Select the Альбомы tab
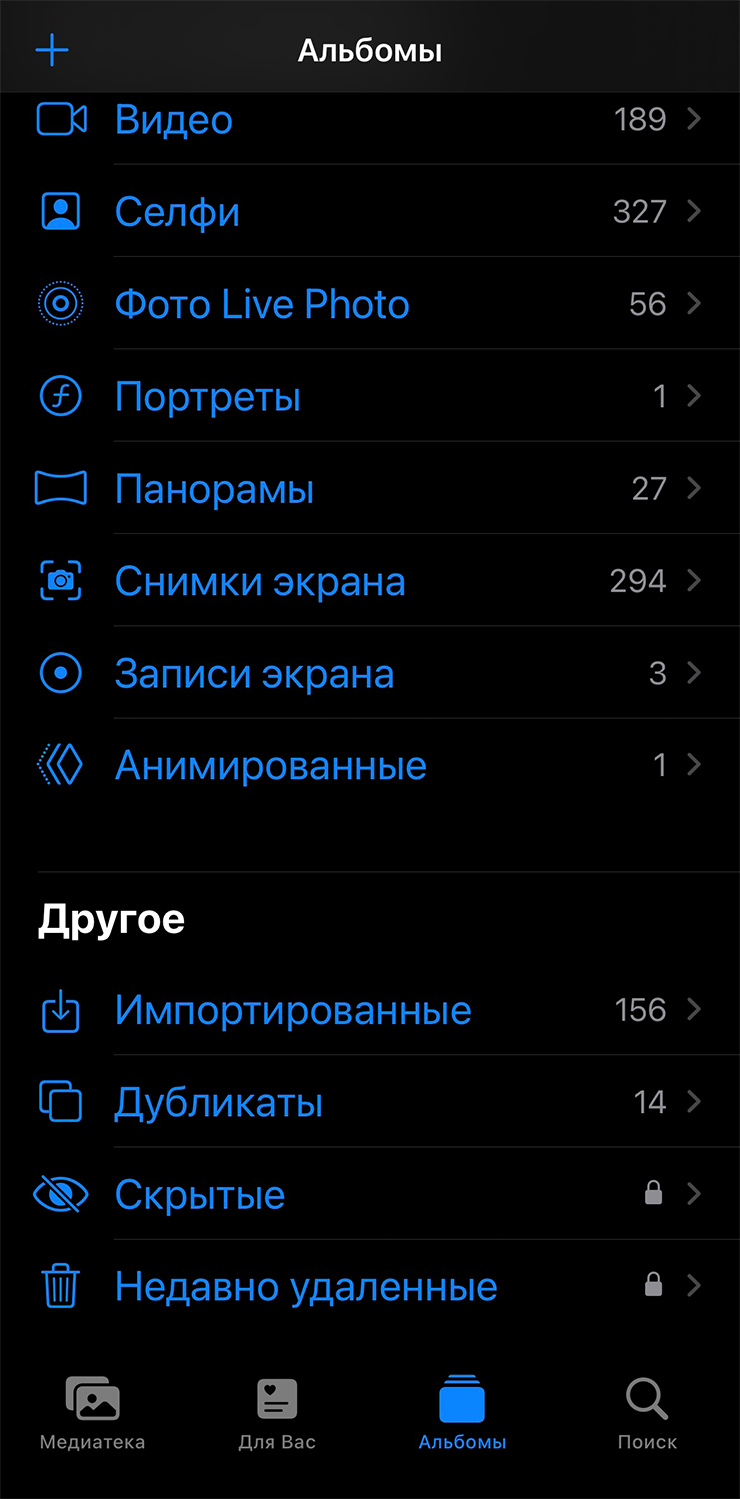 pos(462,1413)
